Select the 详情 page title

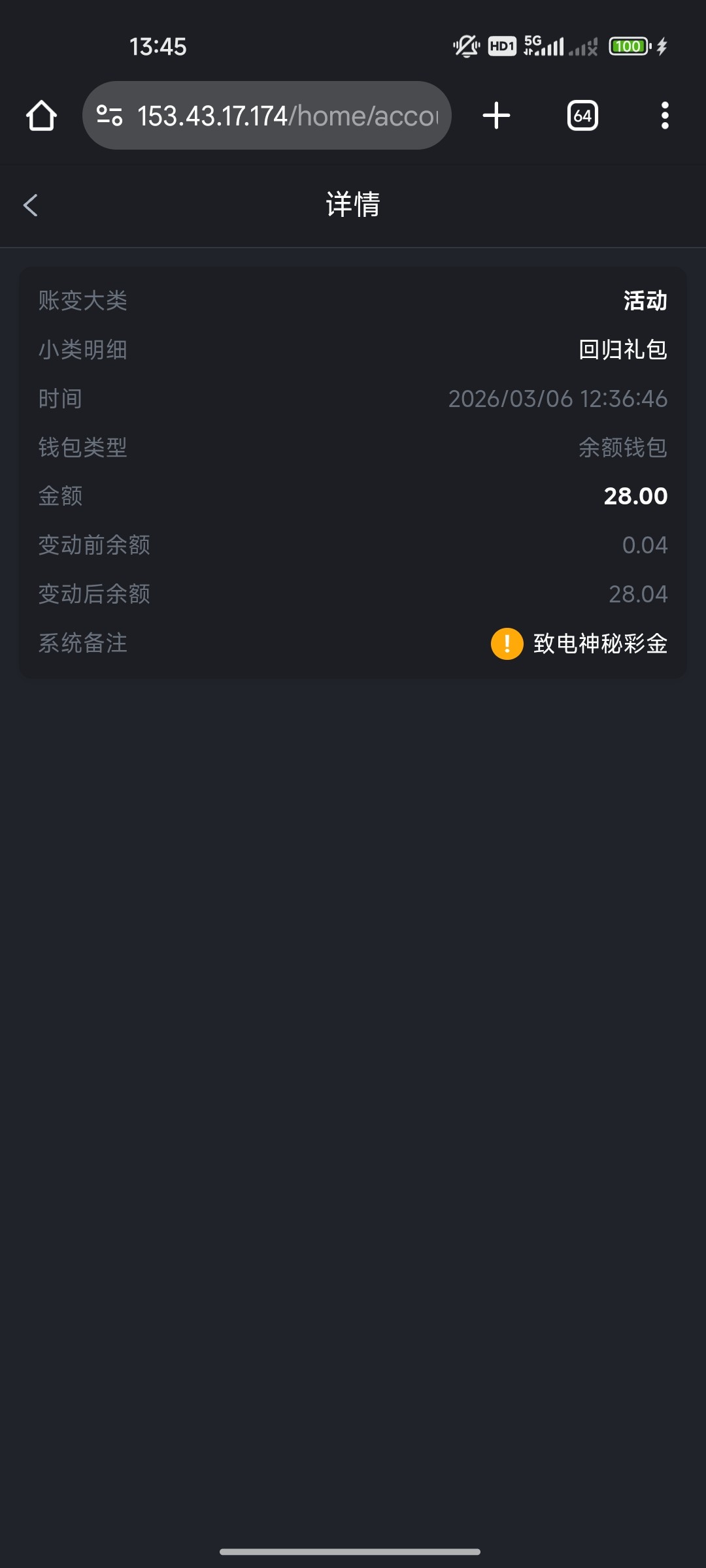(x=353, y=205)
